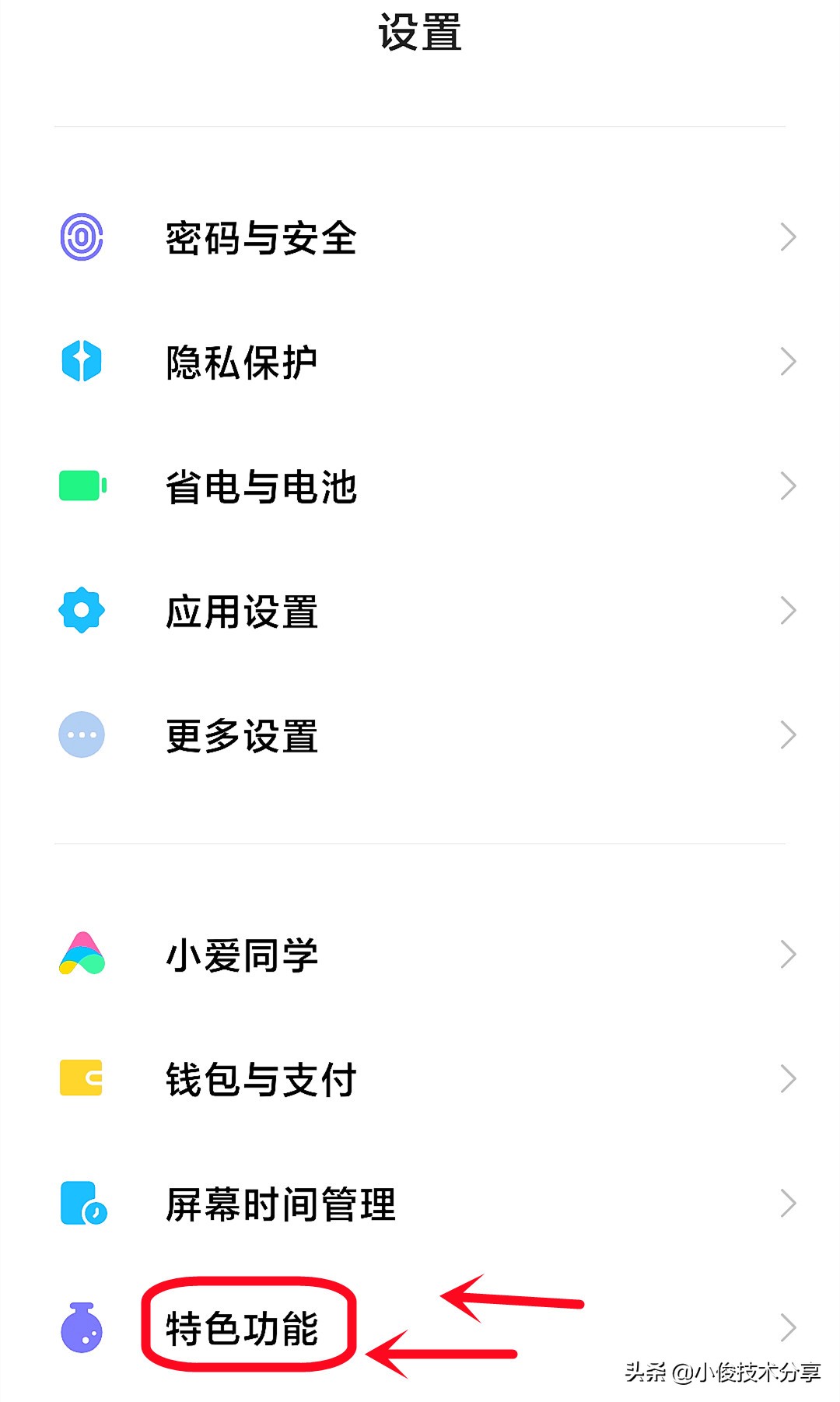Tap the green battery icon for 省电与电池
This screenshot has width=840, height=1402.
pos(81,484)
